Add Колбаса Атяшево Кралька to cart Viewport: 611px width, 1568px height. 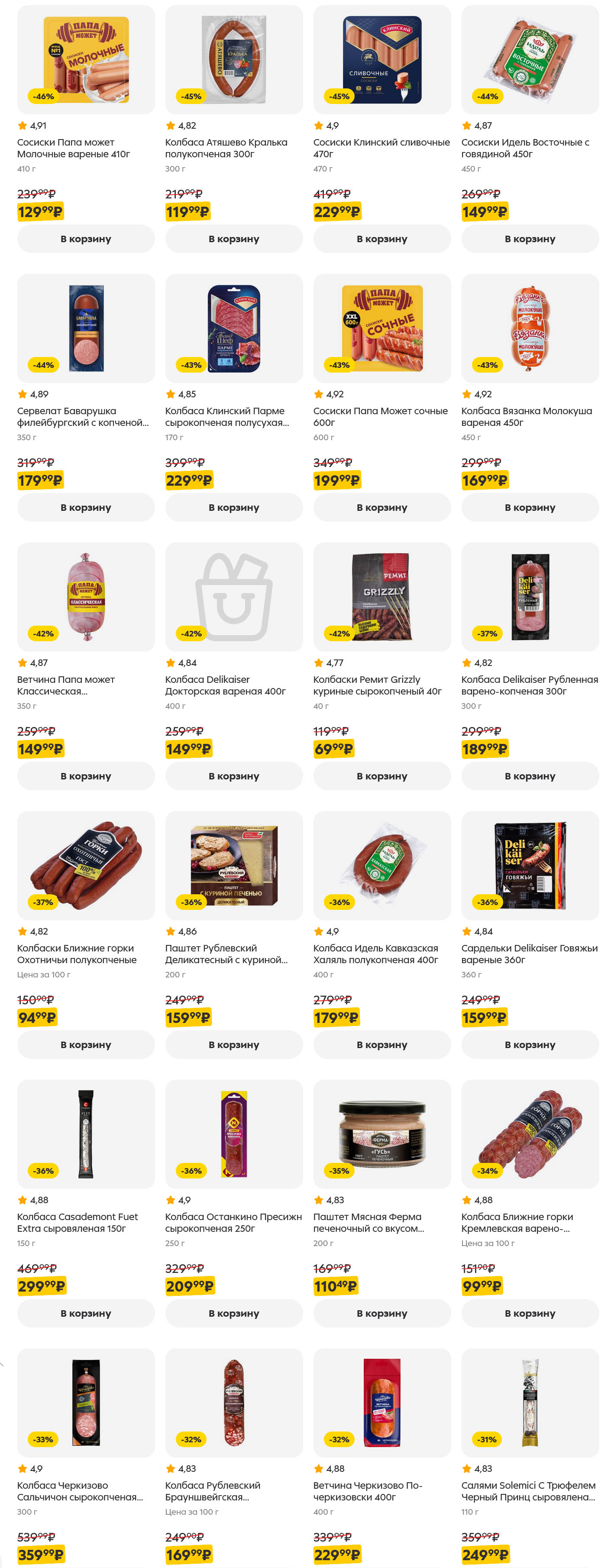click(234, 239)
